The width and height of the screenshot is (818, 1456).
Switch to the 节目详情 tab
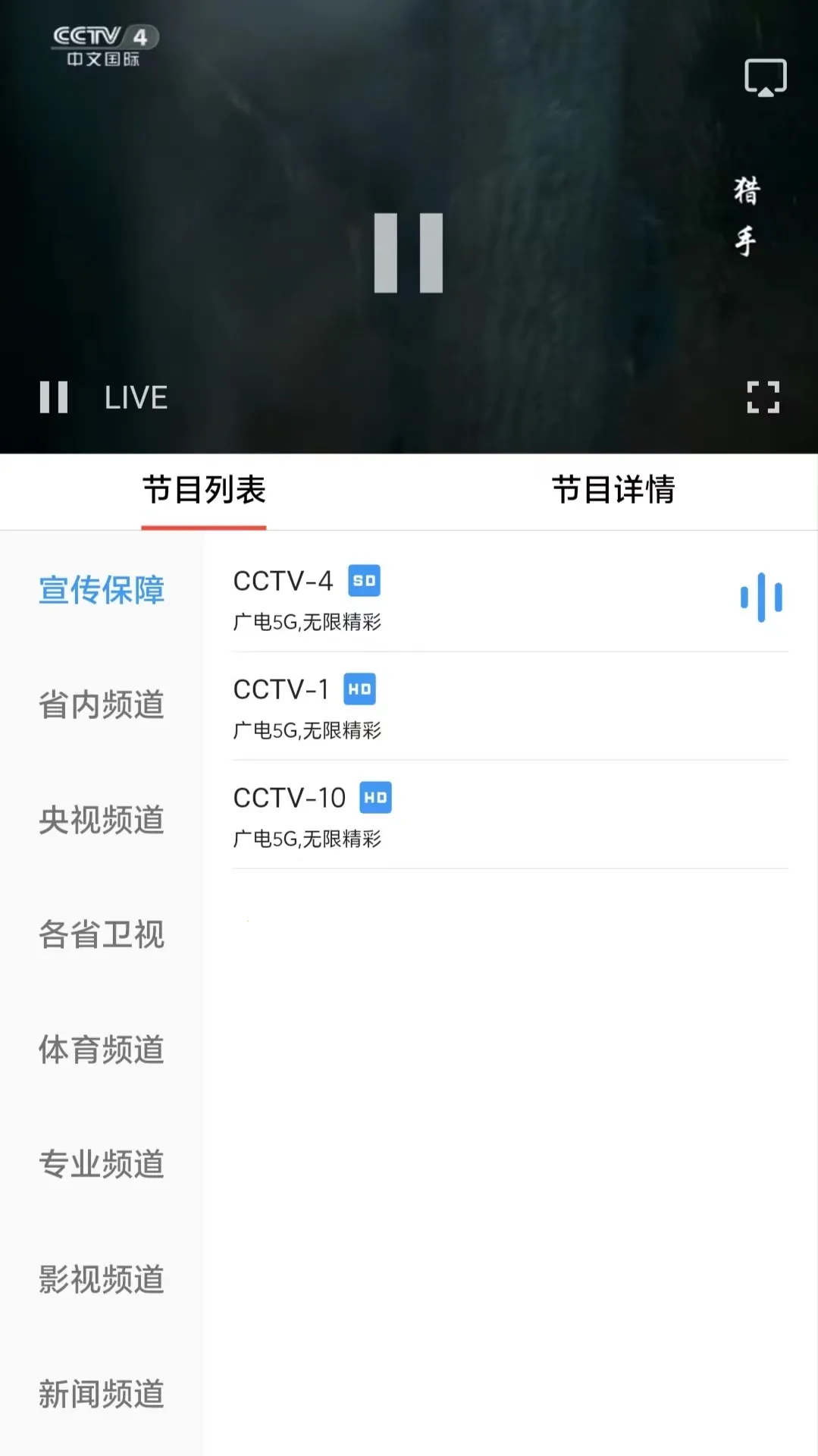pos(613,490)
